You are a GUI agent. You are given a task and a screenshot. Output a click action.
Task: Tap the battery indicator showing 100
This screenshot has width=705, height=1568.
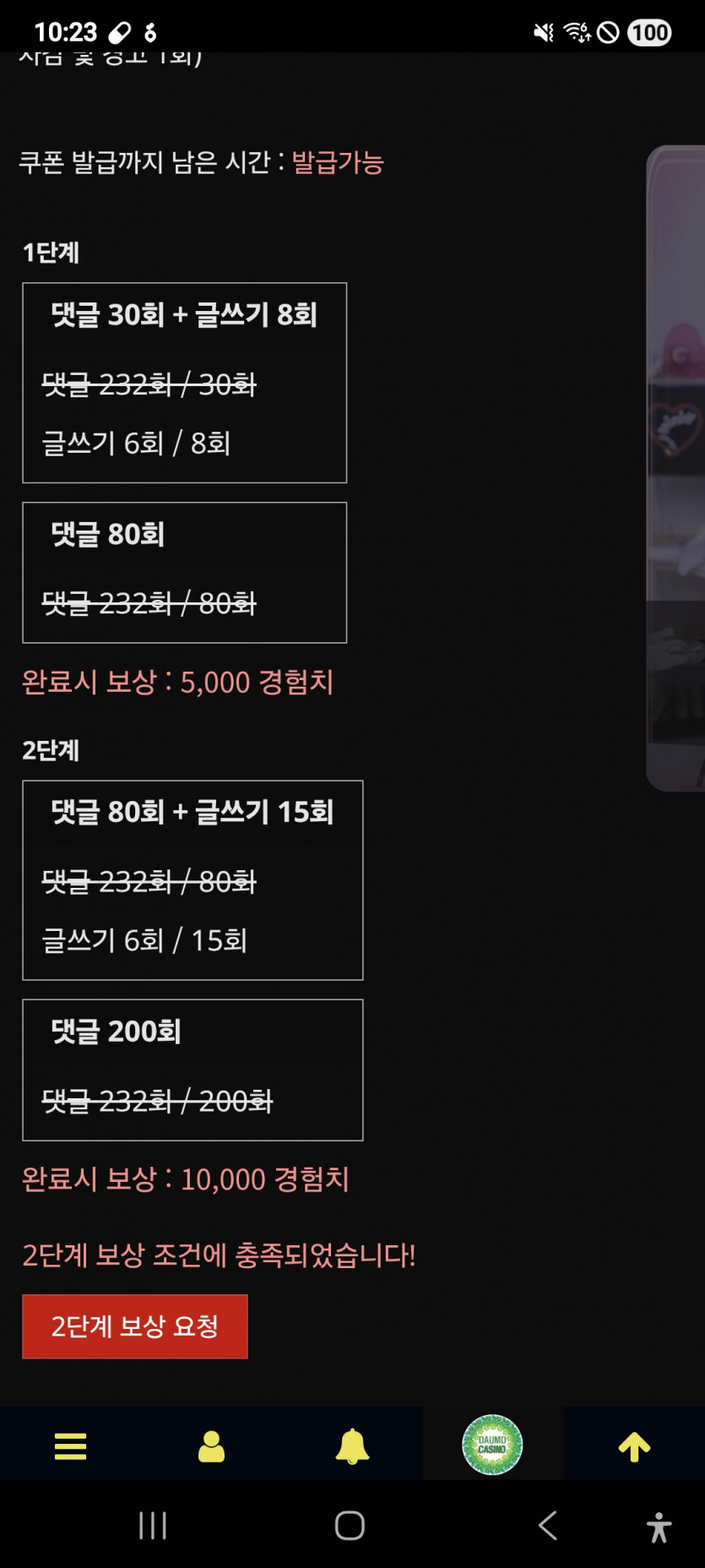point(648,32)
